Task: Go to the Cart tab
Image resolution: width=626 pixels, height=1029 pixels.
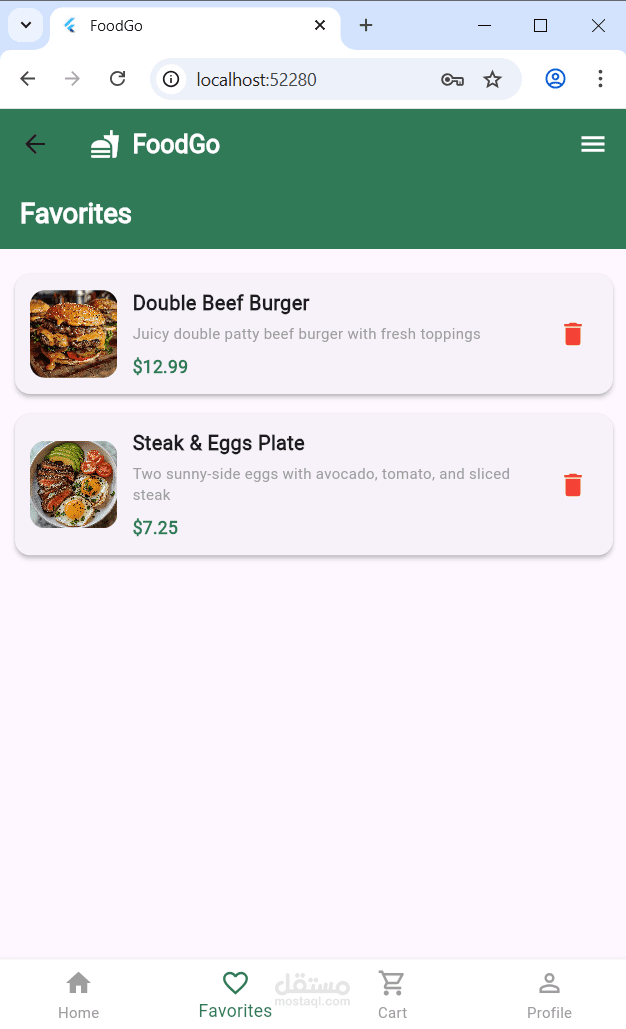Action: (x=392, y=994)
